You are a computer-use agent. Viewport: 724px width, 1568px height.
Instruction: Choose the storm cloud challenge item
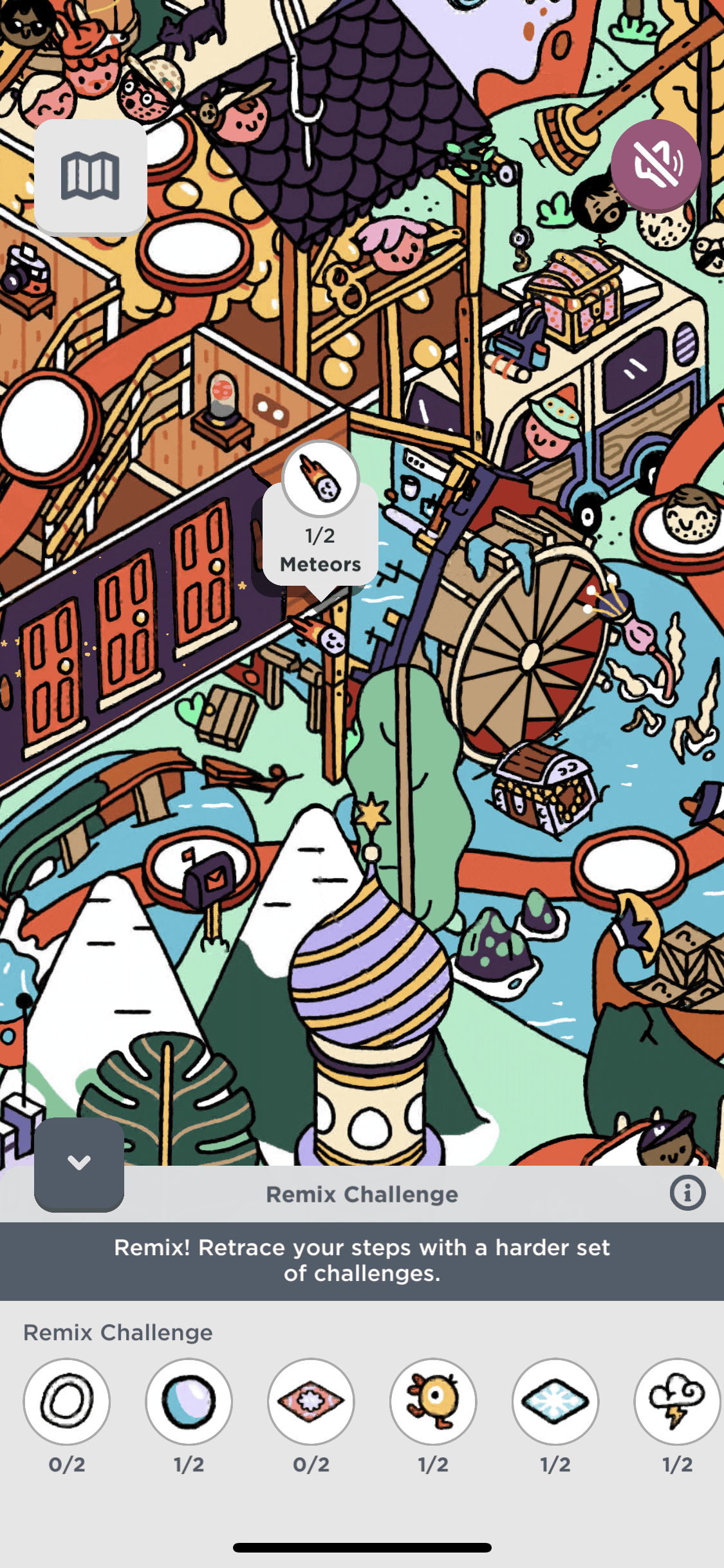tap(676, 1401)
